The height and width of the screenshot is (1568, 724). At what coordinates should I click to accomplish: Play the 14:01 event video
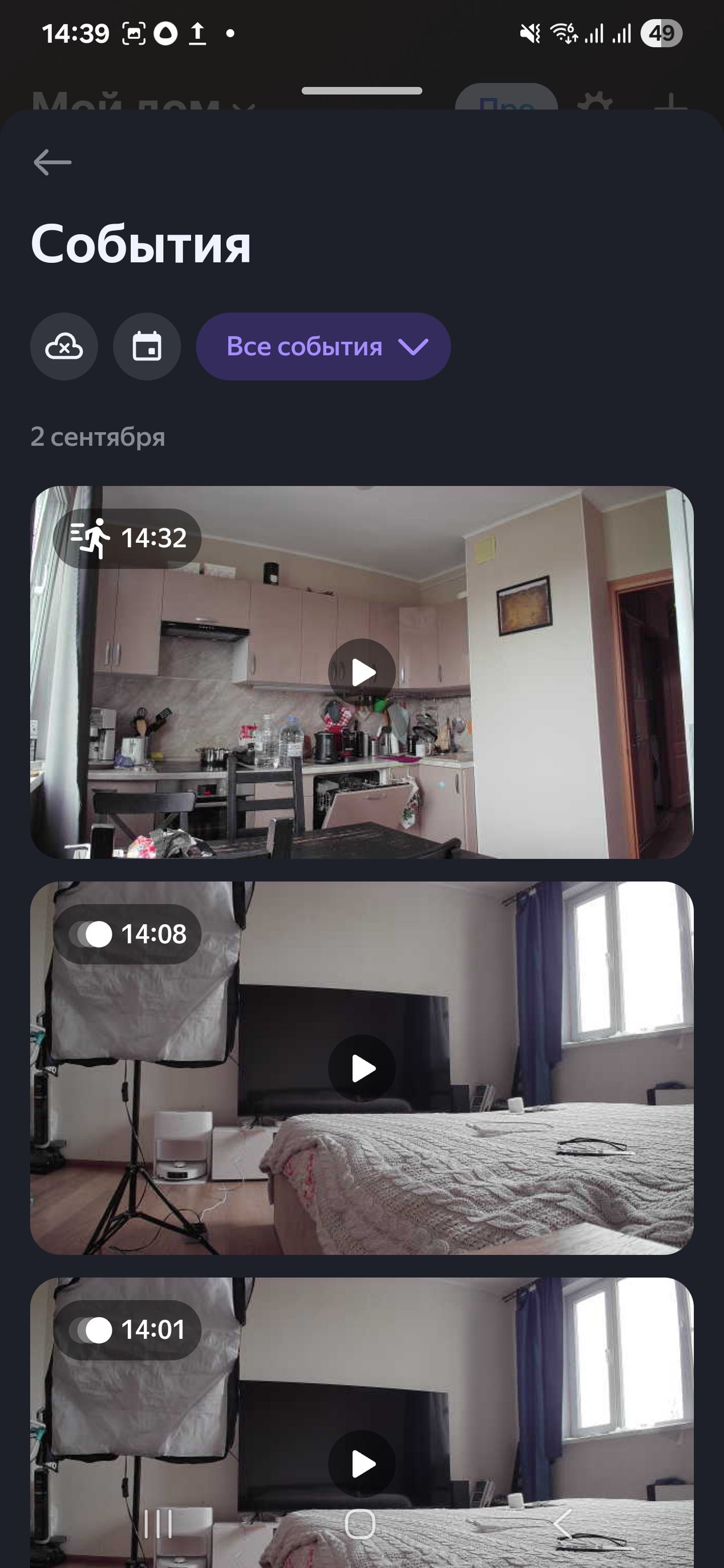pos(362,1463)
